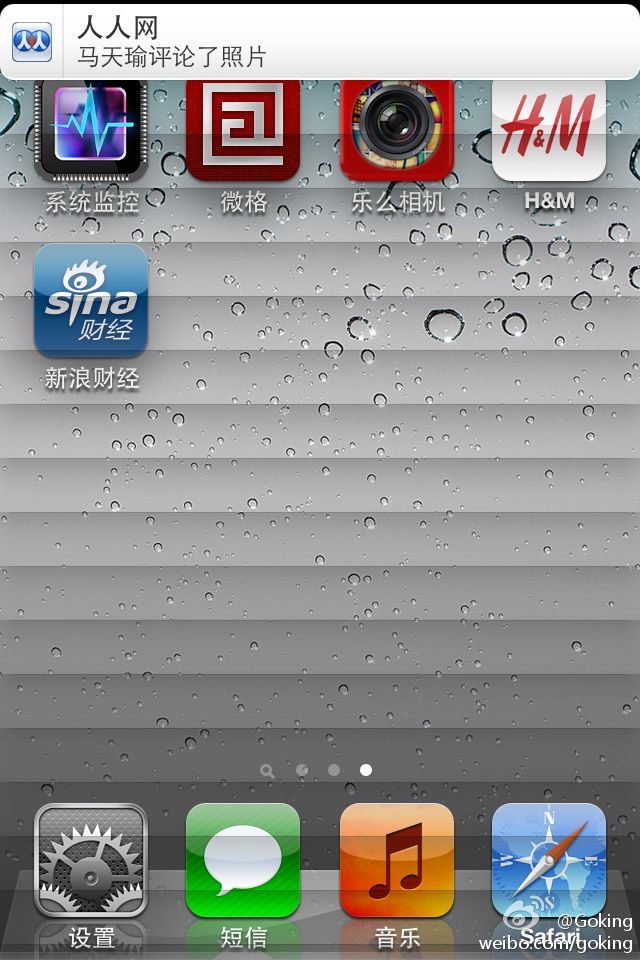The image size is (640, 960).
Task: Open the H&M app
Action: click(x=549, y=132)
